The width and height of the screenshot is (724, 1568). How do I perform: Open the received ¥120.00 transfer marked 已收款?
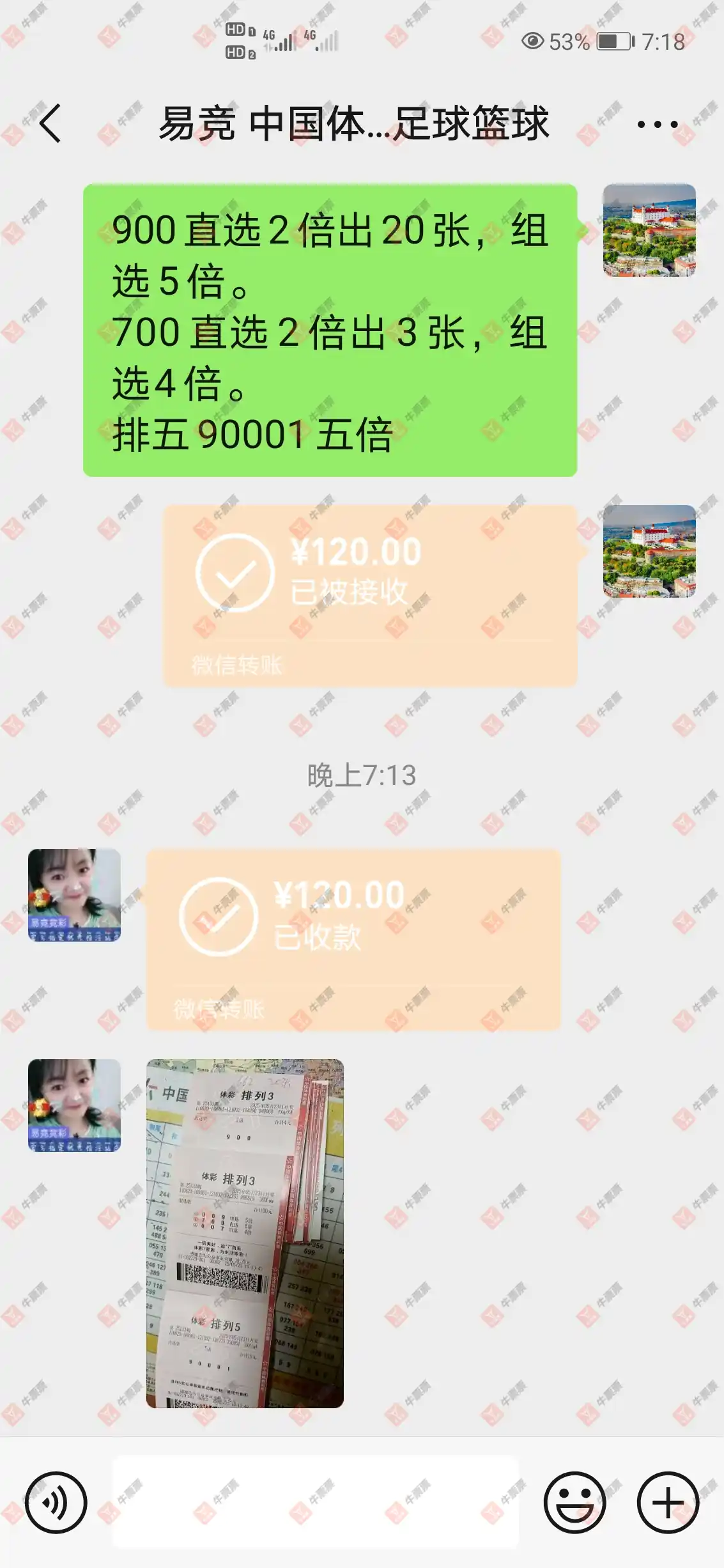click(353, 938)
